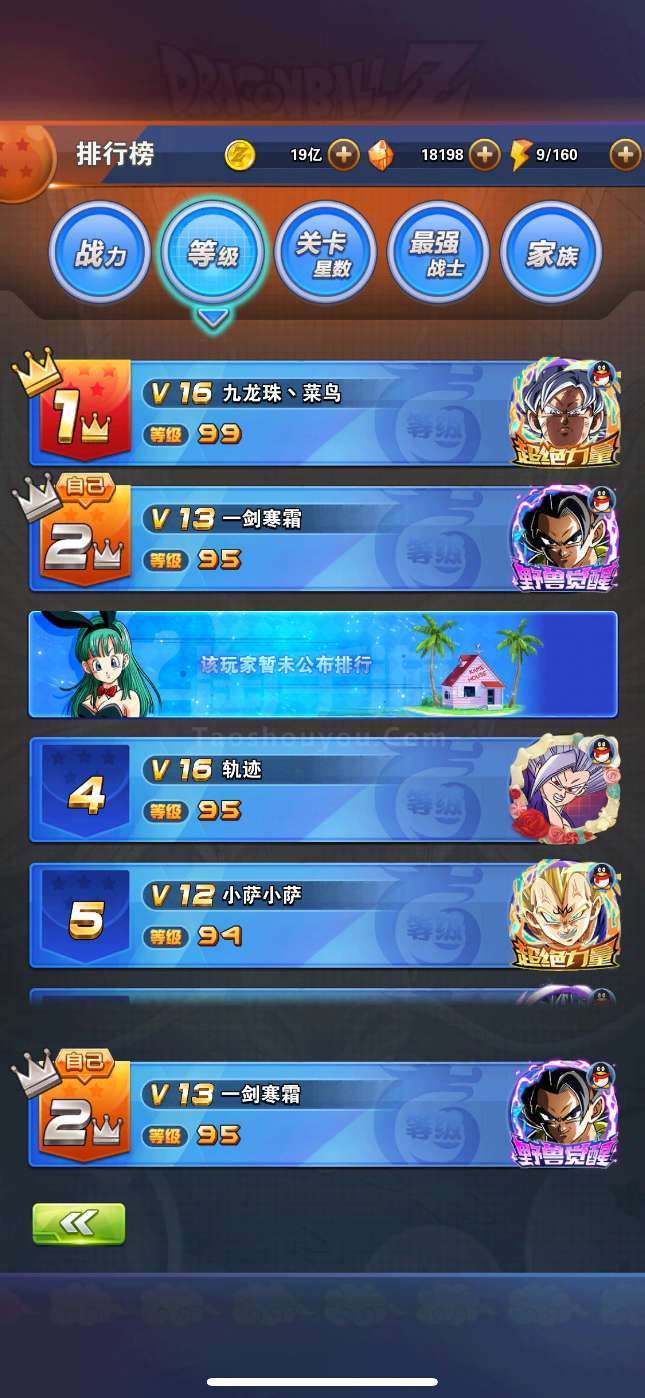The image size is (645, 1398).
Task: View the 家族 ranking tab
Action: click(x=551, y=252)
